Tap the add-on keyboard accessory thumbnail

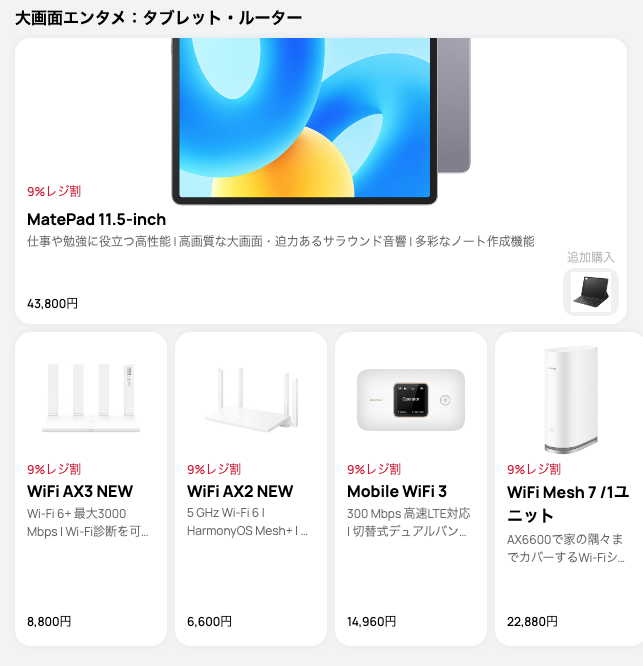[x=590, y=291]
